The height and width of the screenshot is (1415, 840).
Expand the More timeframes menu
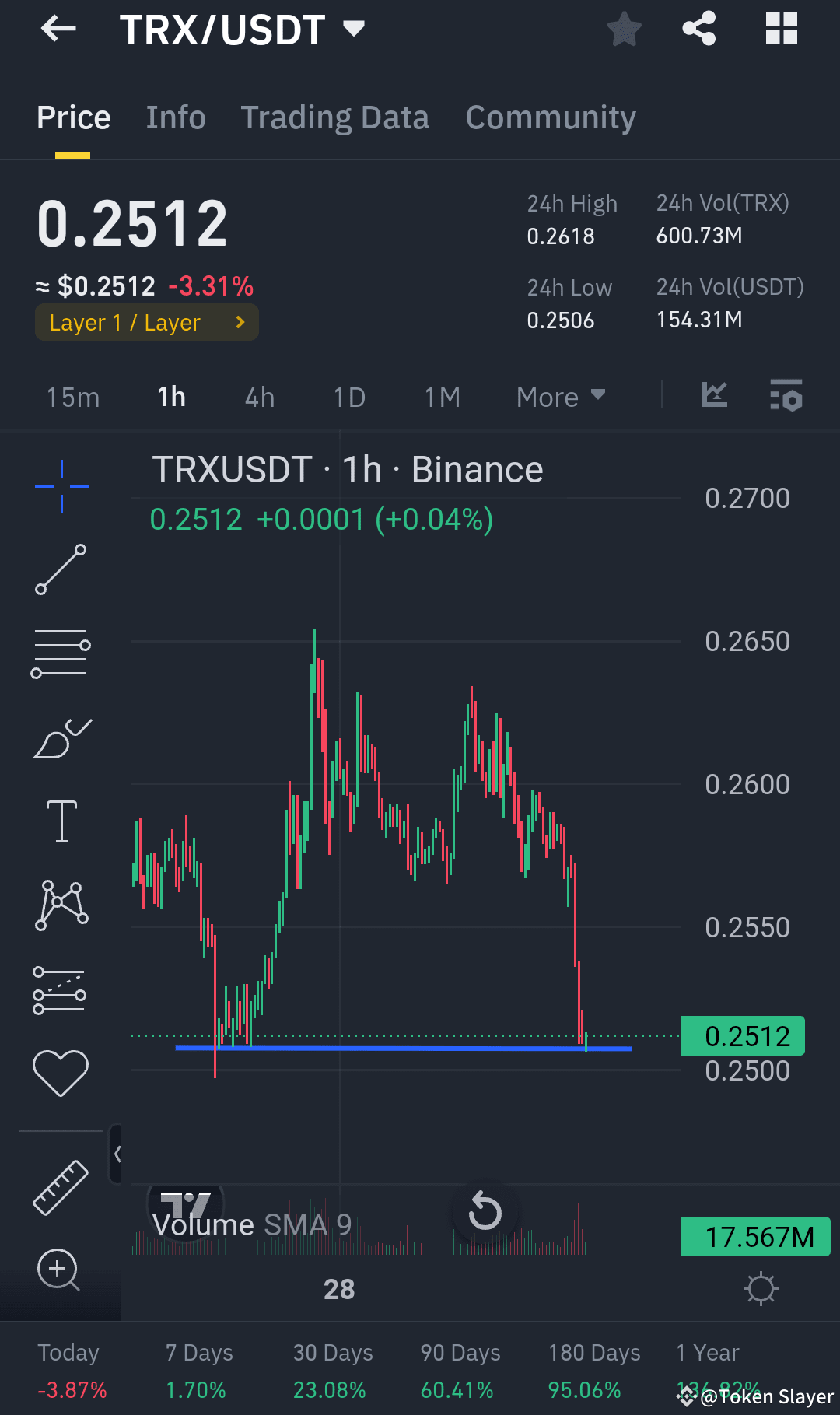click(x=562, y=396)
